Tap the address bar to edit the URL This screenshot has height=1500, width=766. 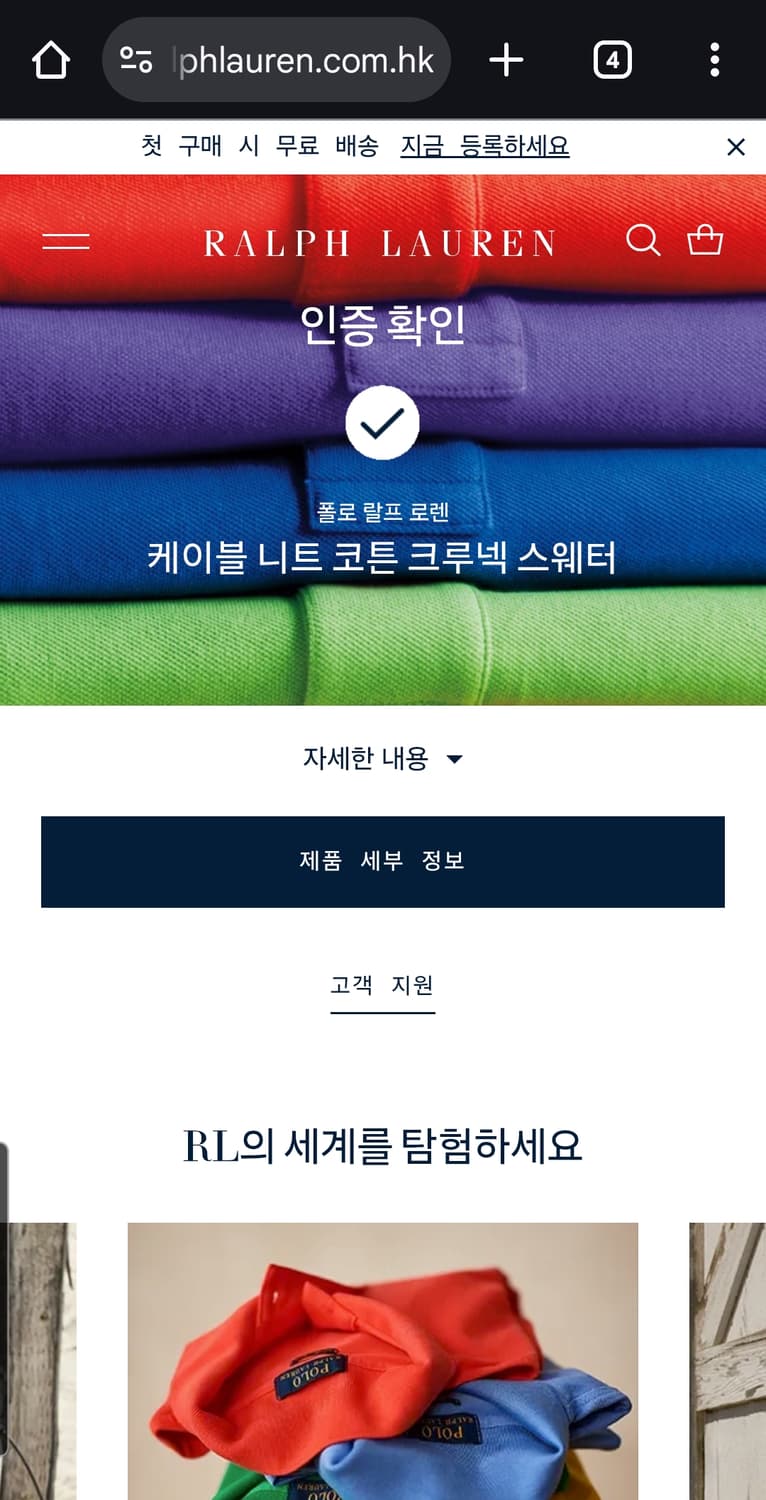click(300, 59)
